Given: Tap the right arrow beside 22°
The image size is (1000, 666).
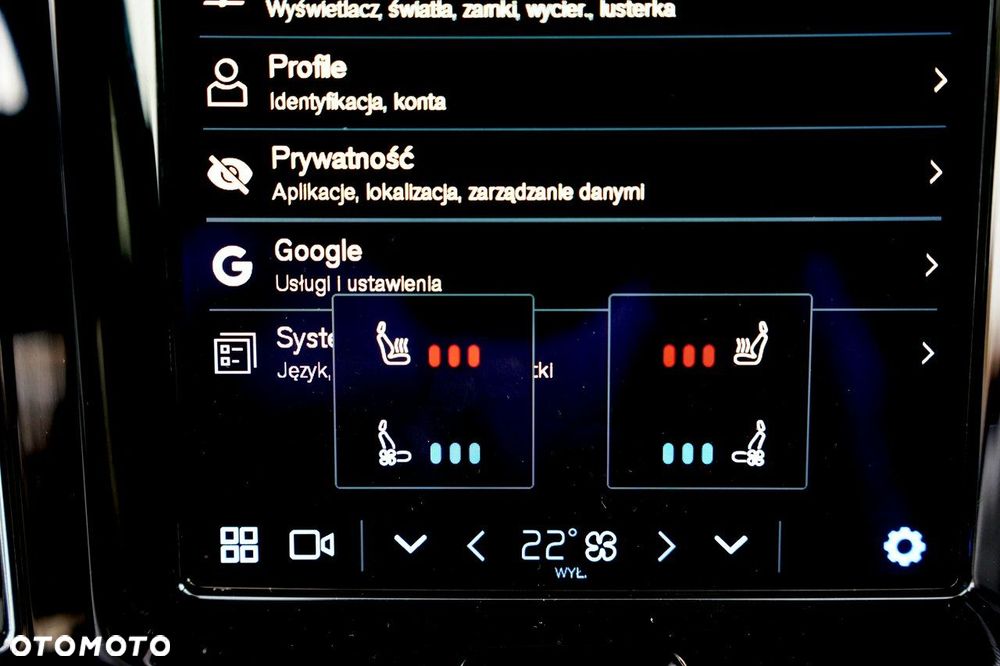Looking at the screenshot, I should [x=666, y=546].
